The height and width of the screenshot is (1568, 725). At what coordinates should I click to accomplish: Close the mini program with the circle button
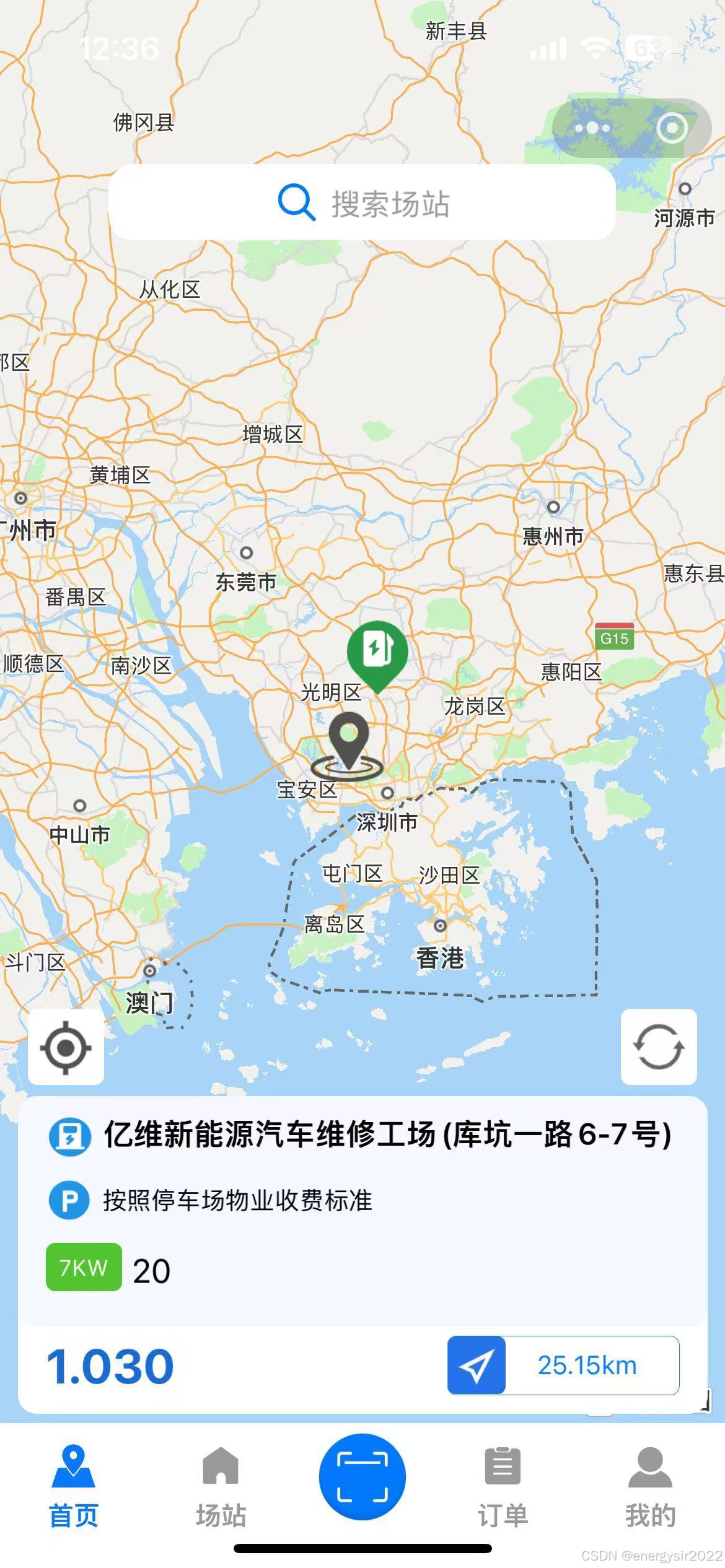pyautogui.click(x=672, y=128)
